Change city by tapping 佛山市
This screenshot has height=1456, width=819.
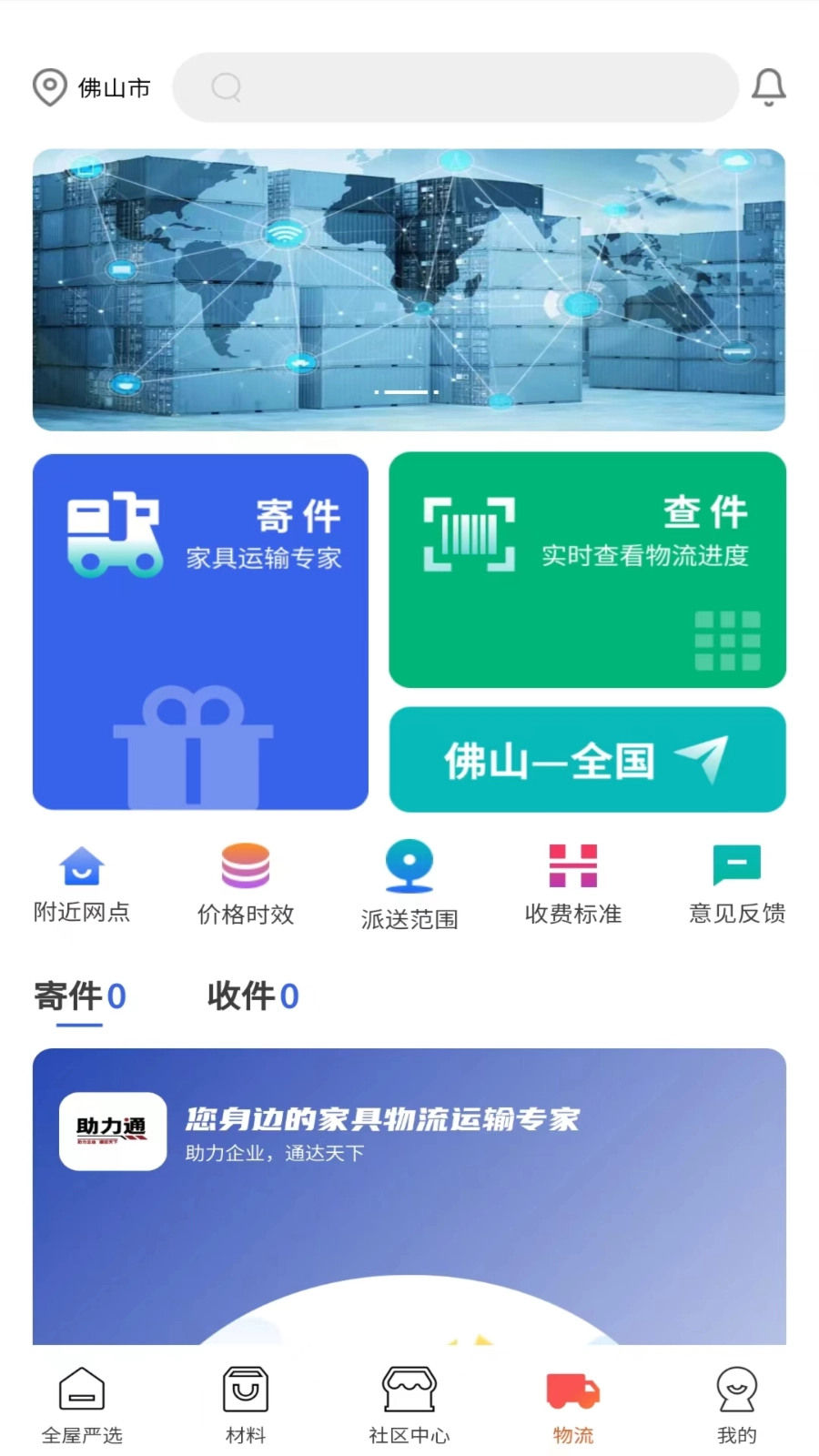pyautogui.click(x=116, y=87)
